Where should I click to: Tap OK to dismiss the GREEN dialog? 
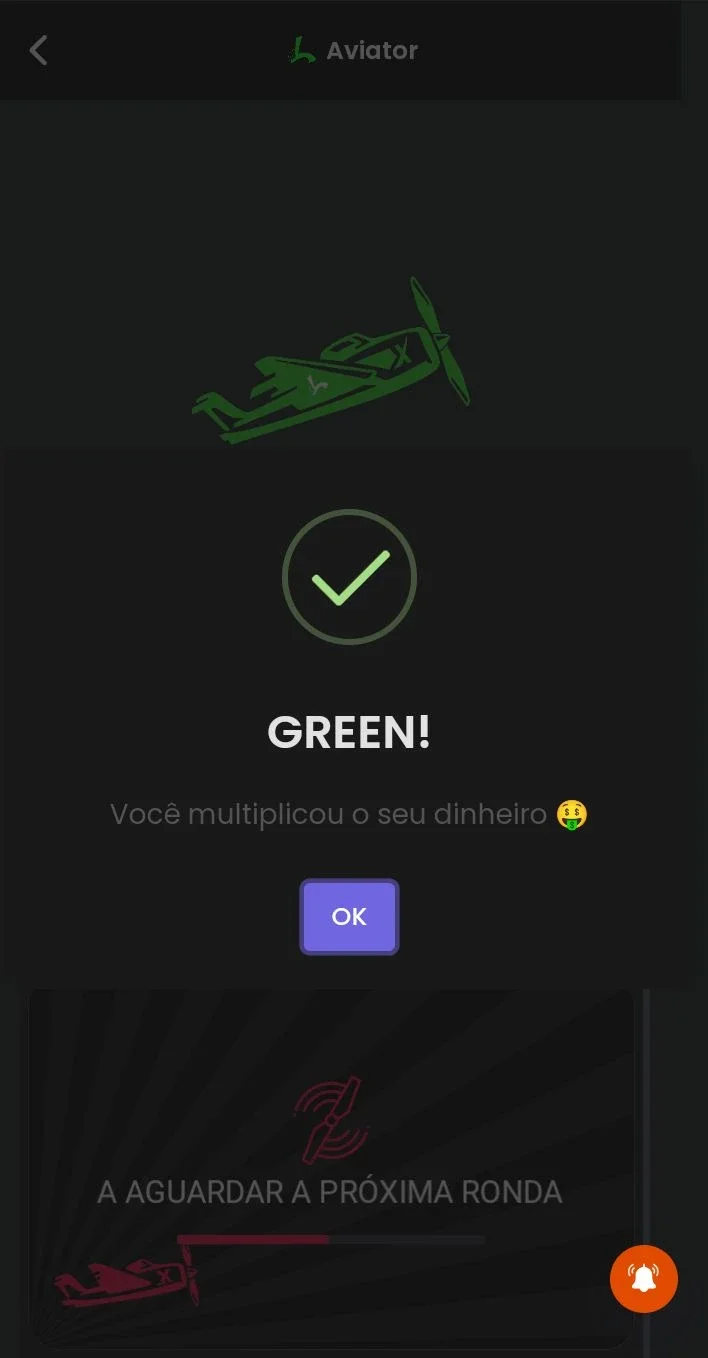(x=349, y=916)
